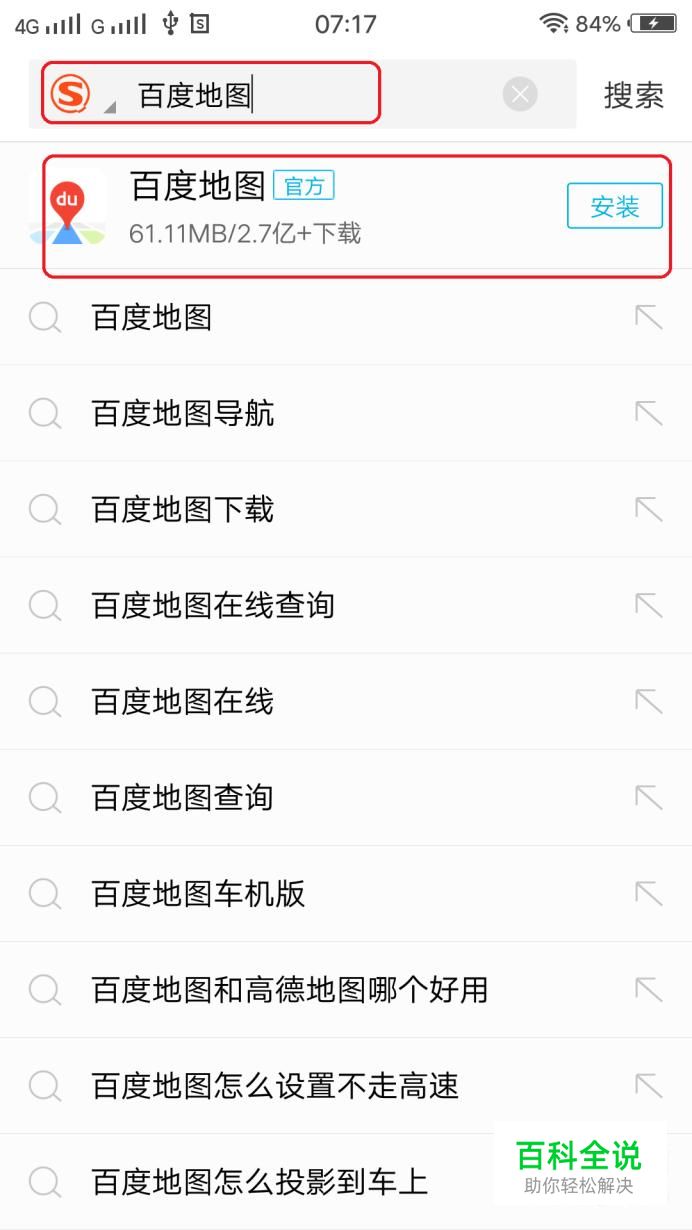Insert 百度地图查询 into search via arrow
692x1230 pixels.
(649, 797)
